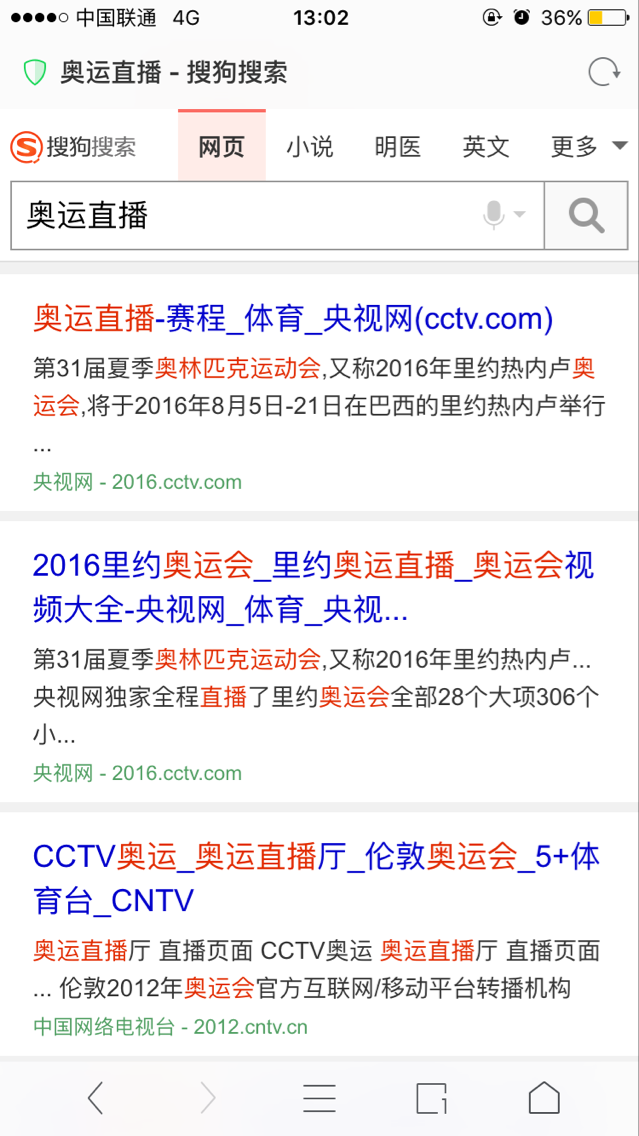Expand the 更多 dropdown
639x1136 pixels.
(588, 147)
